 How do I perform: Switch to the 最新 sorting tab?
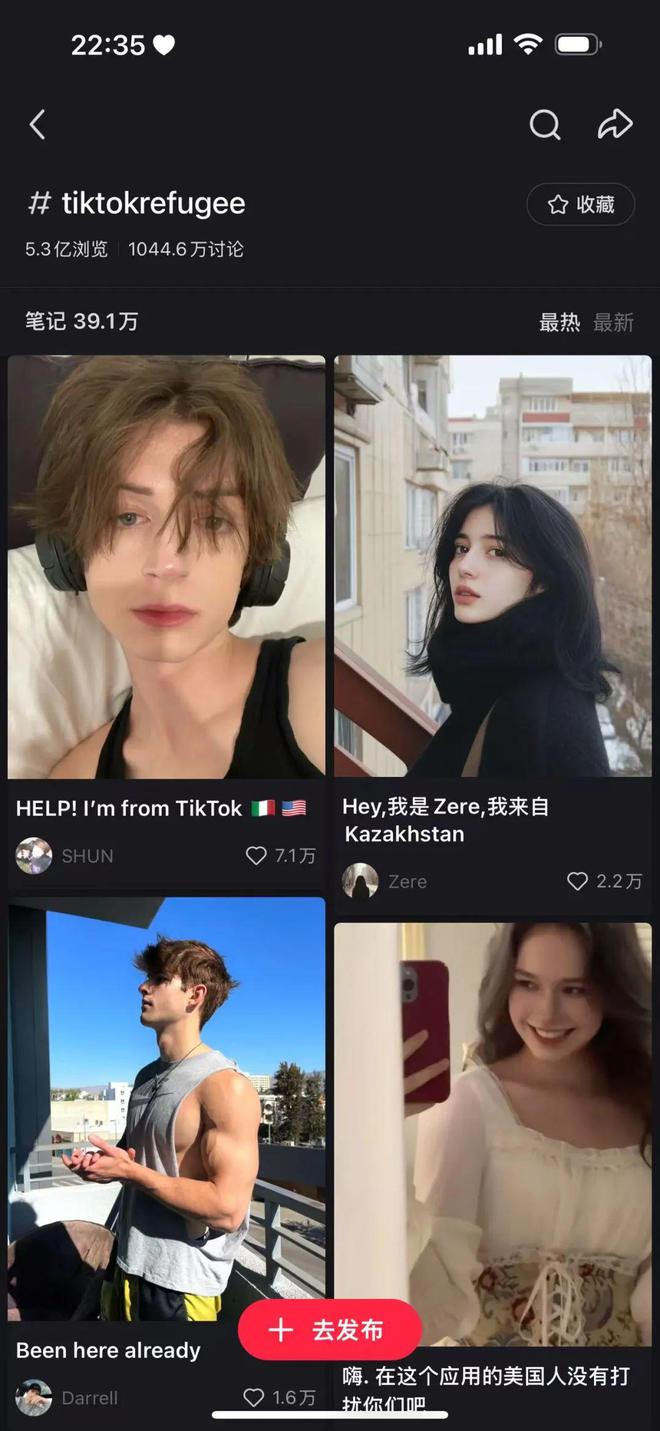click(613, 322)
